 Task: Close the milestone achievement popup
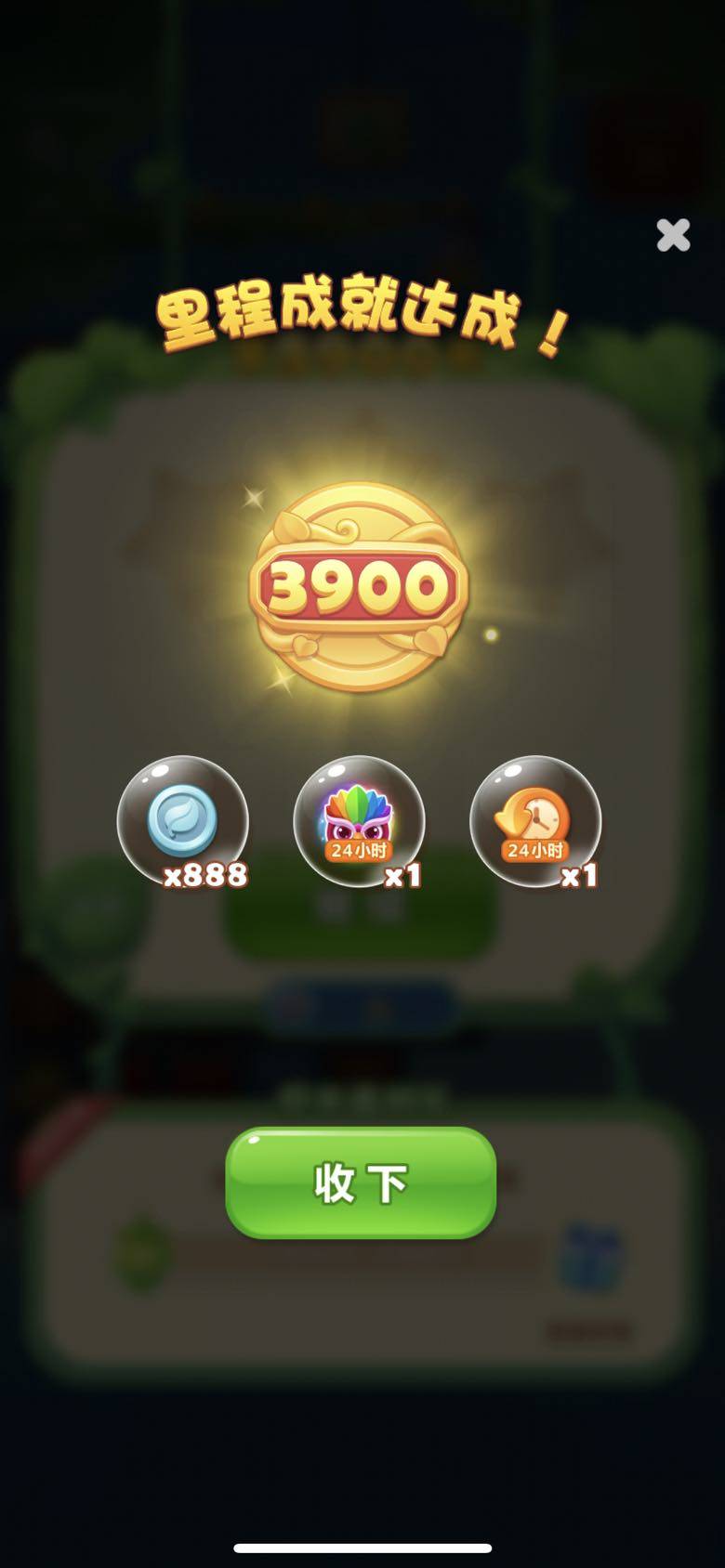pyautogui.click(x=673, y=235)
